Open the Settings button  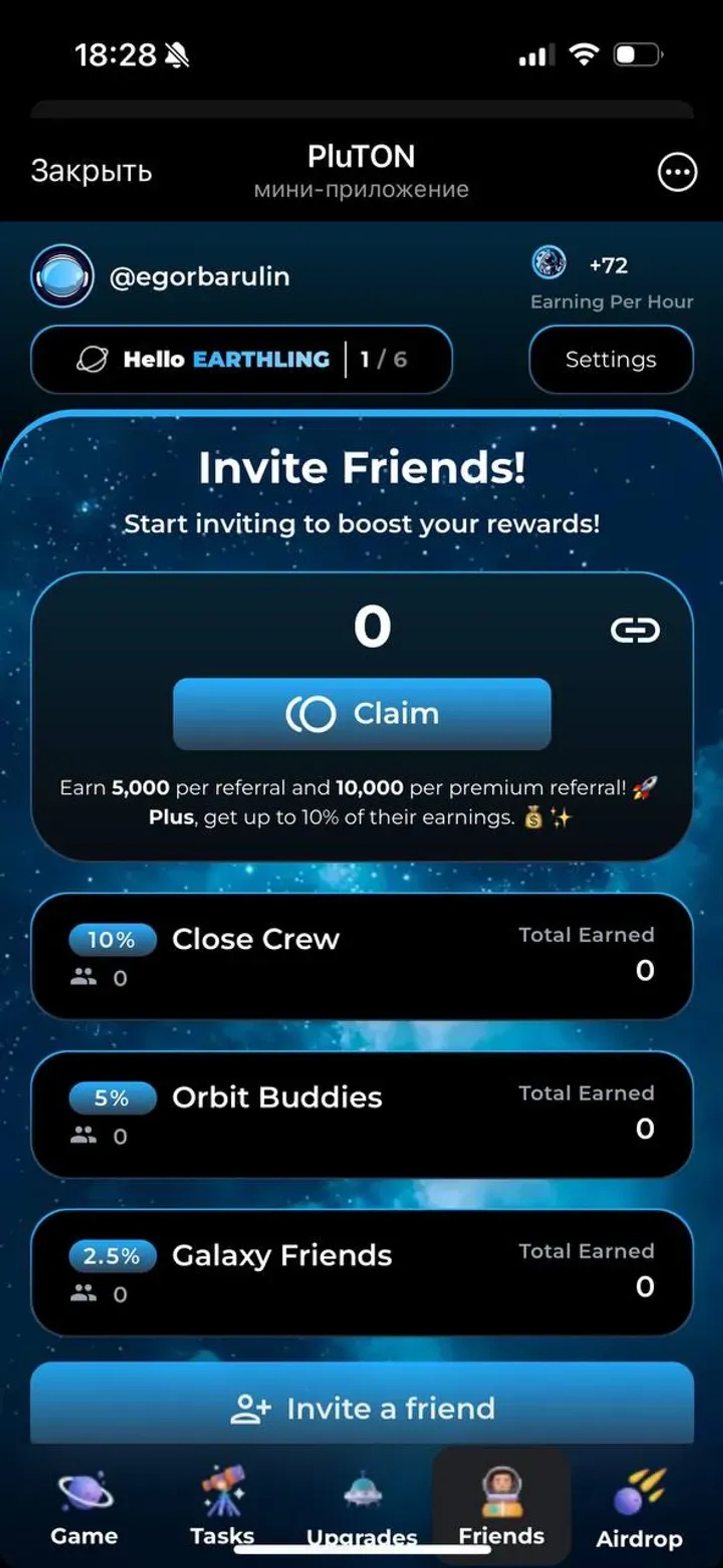coord(610,359)
